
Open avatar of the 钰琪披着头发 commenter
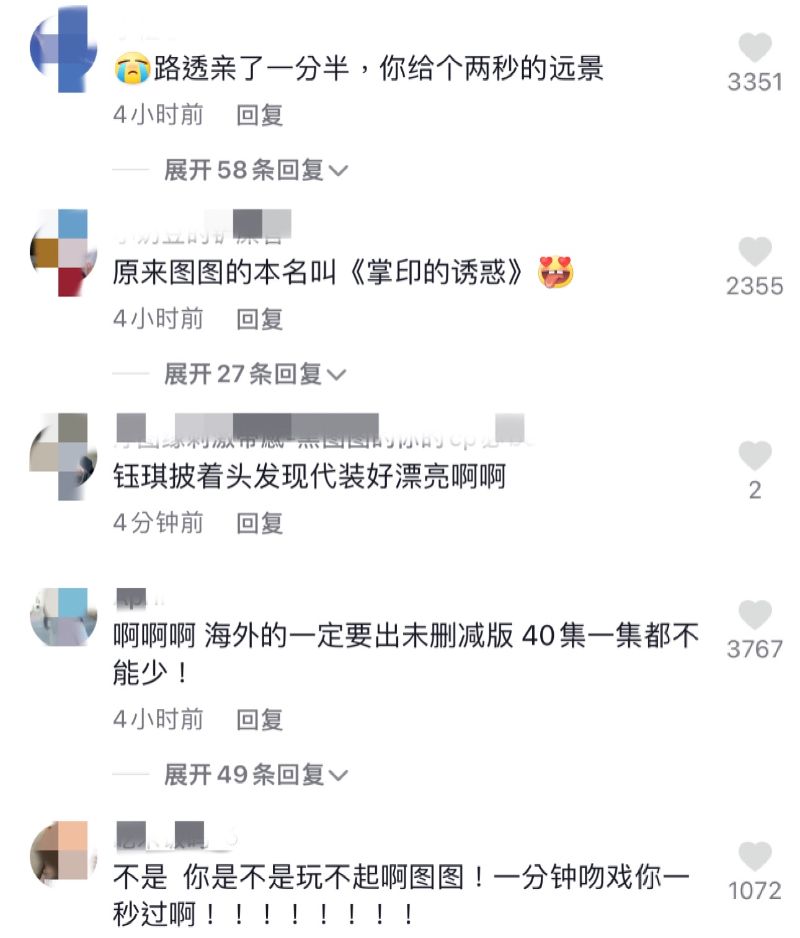[x=58, y=456]
